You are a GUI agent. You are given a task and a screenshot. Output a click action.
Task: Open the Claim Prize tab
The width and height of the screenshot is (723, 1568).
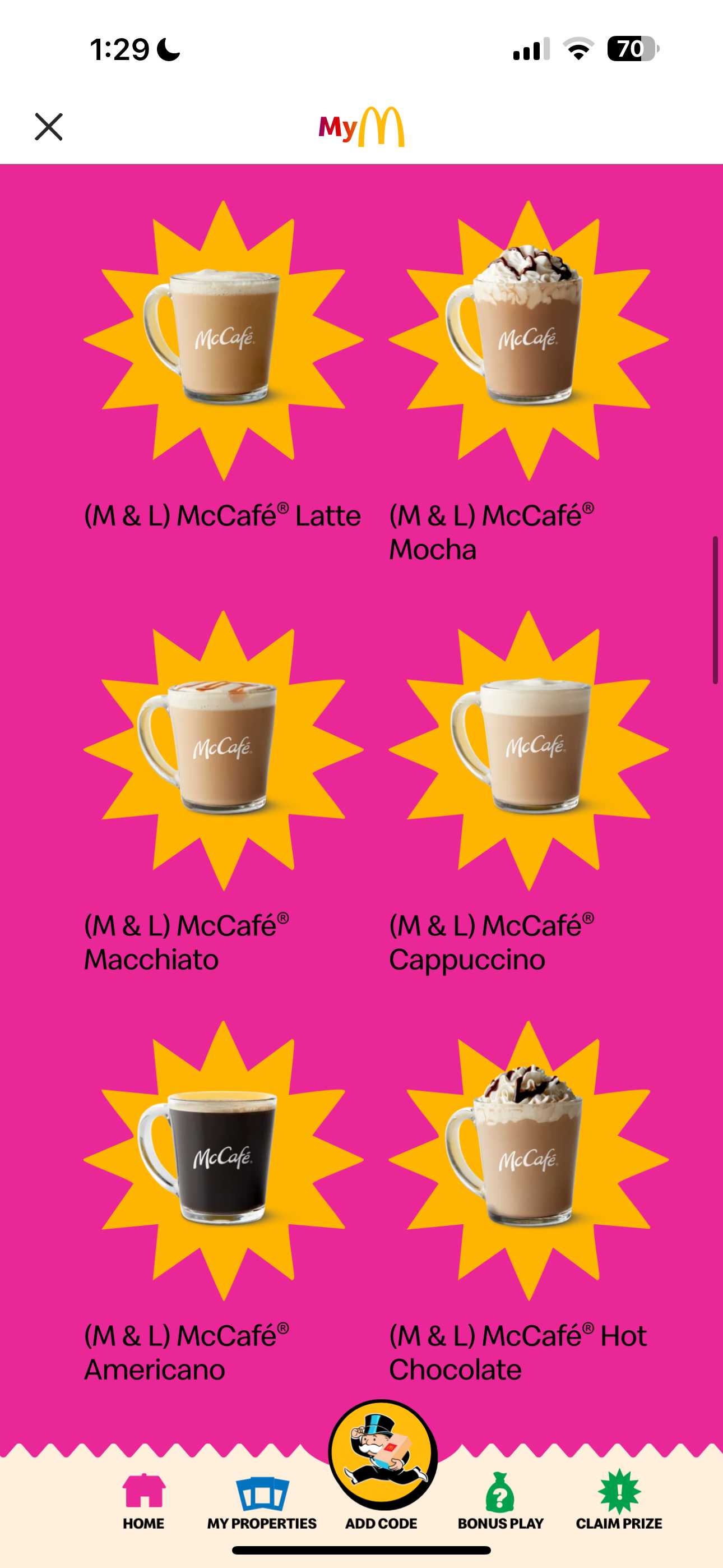click(619, 1501)
